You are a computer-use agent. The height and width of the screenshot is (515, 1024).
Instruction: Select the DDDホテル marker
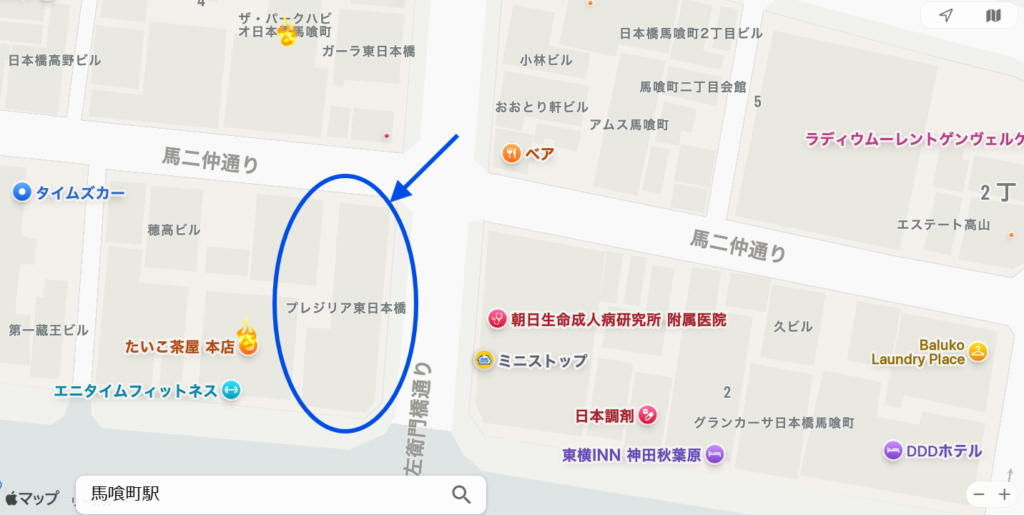pos(893,451)
